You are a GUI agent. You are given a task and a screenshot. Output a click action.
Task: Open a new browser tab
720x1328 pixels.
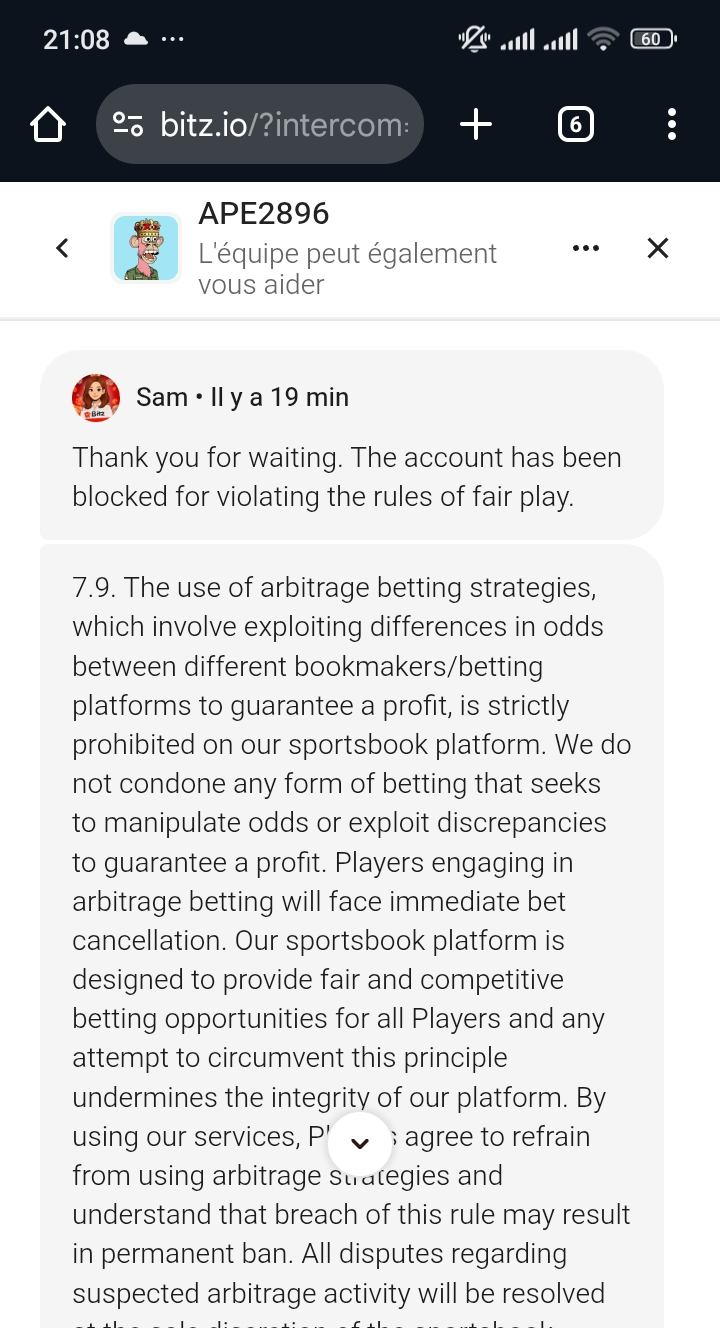476,125
